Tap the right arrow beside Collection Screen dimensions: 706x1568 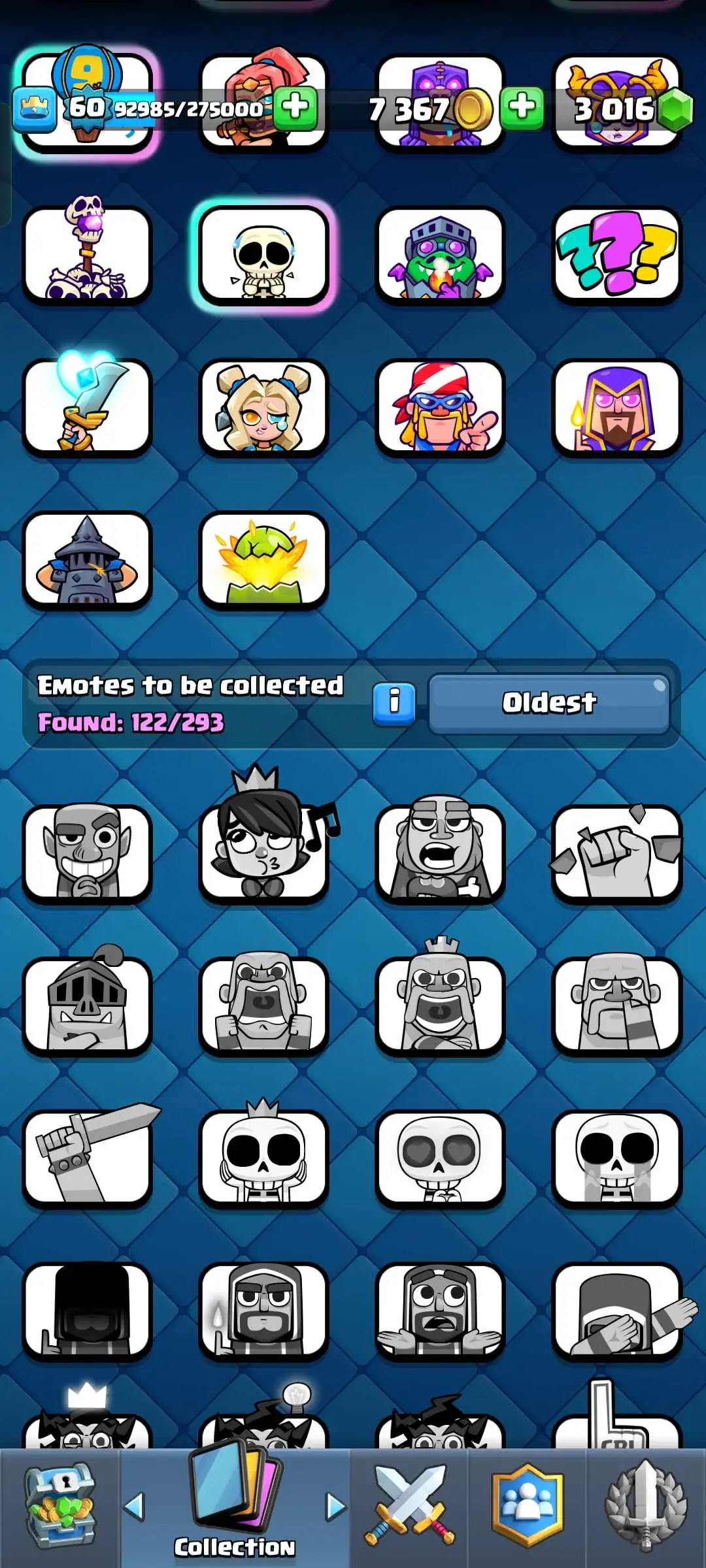click(335, 1507)
